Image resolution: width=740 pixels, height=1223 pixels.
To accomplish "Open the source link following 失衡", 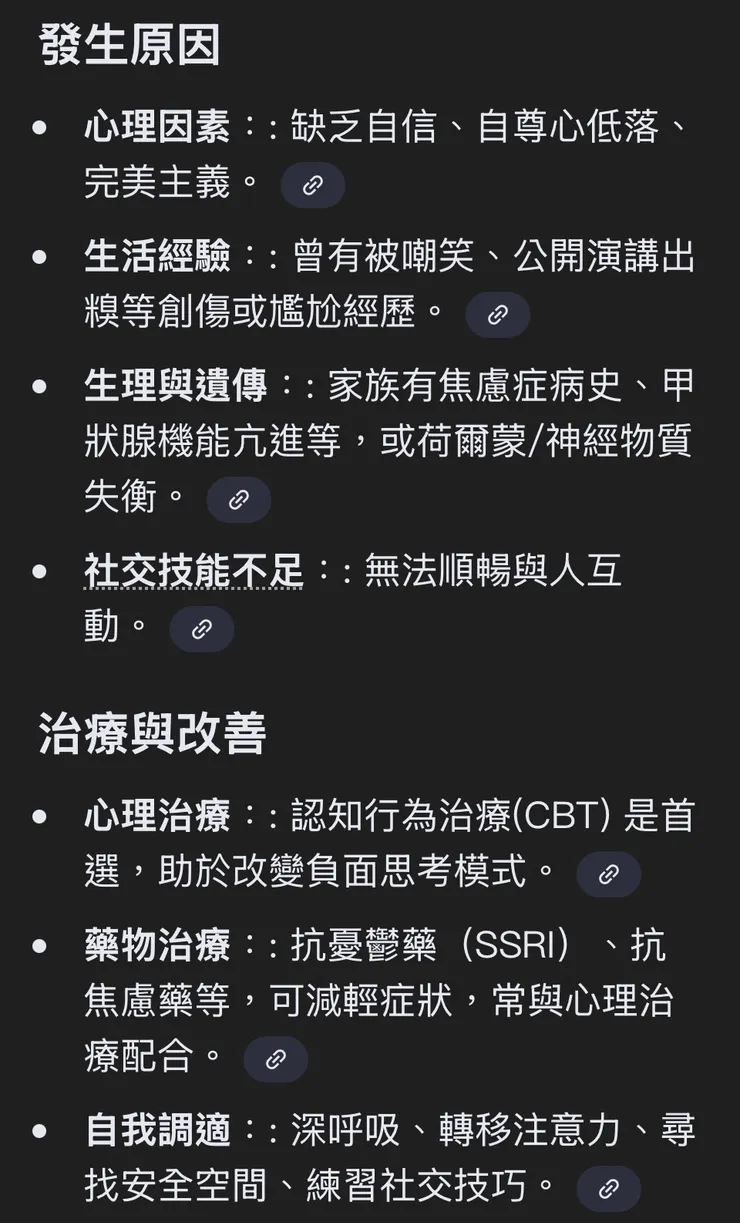I will [238, 499].
